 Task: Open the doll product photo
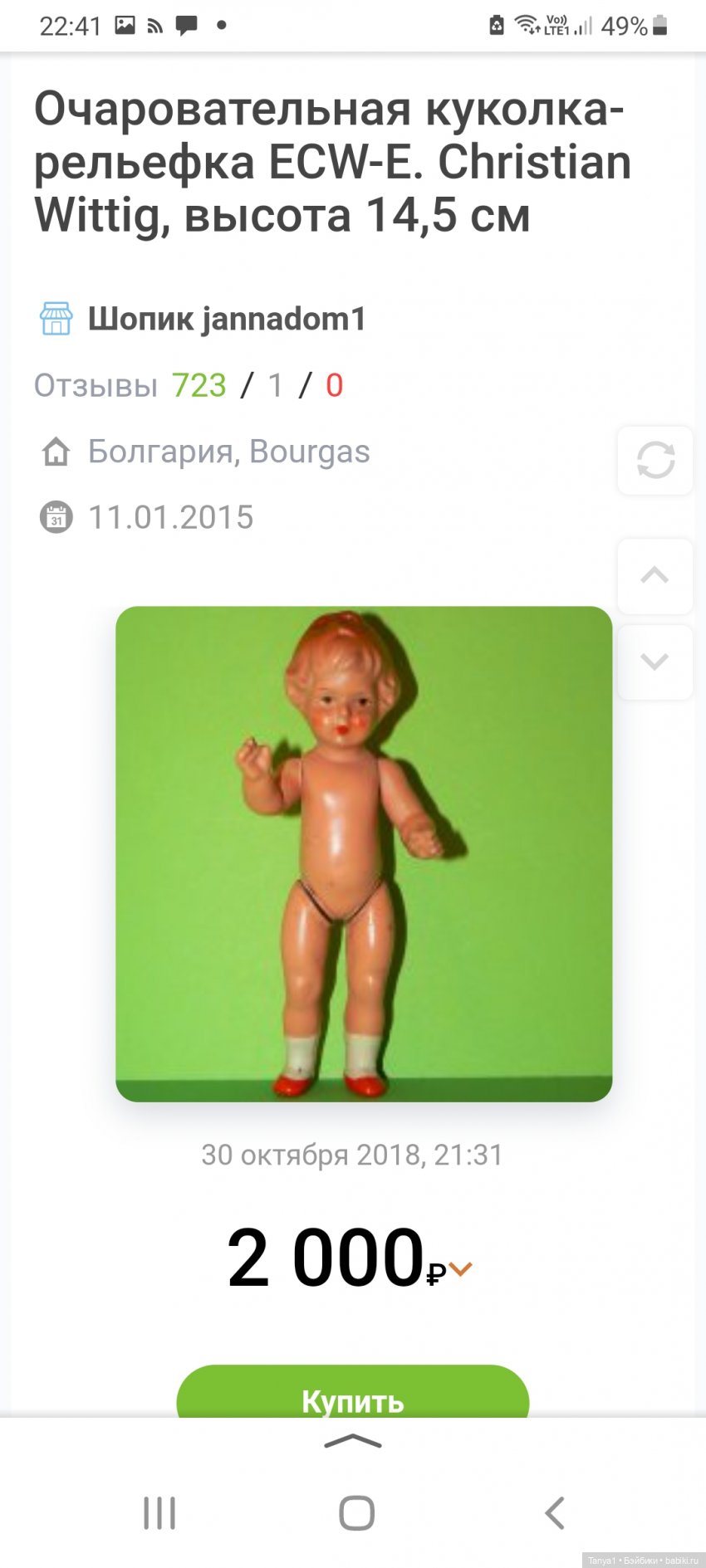(x=364, y=853)
